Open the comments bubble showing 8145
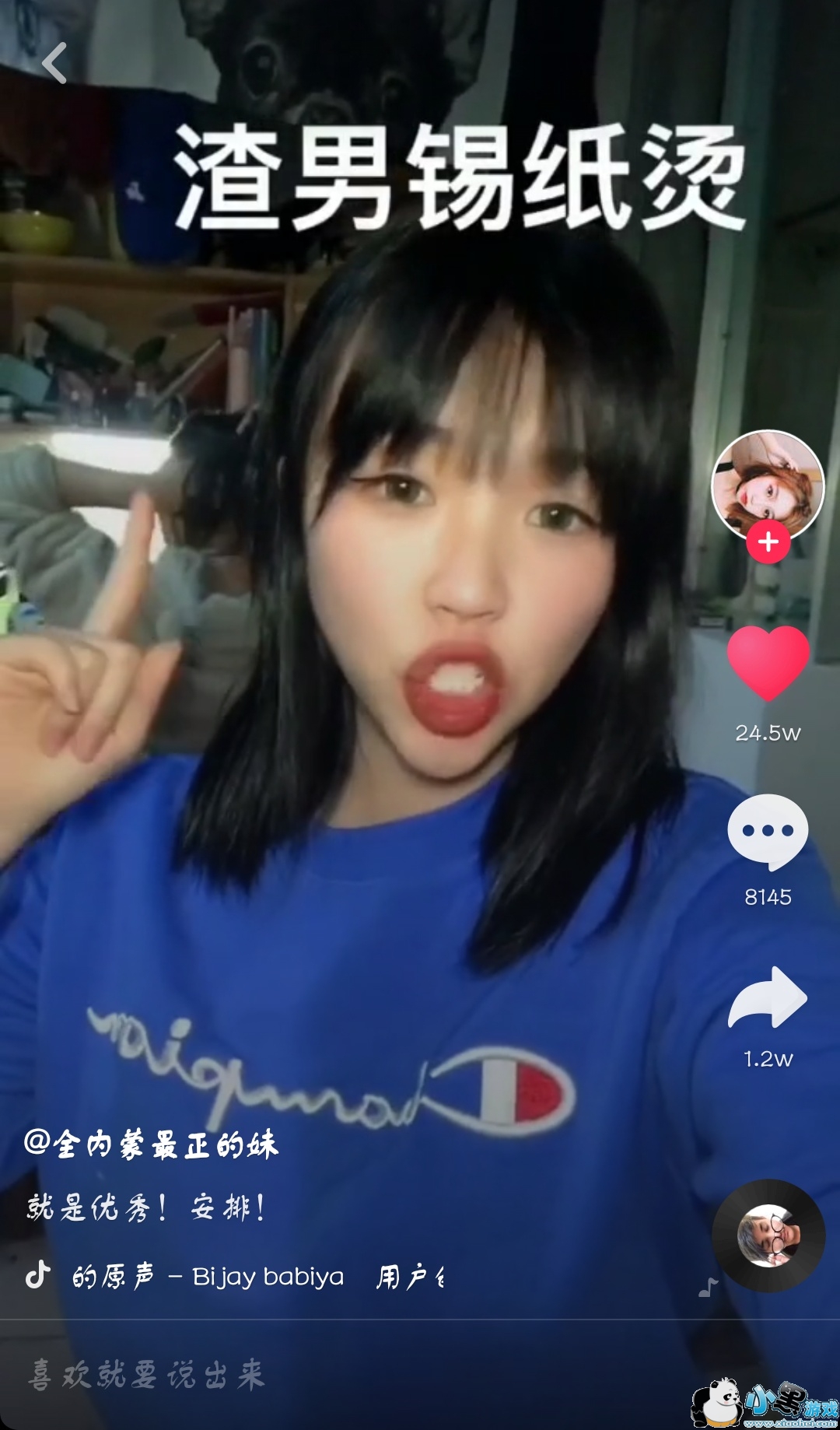Screen dimensions: 840x1430 click(x=768, y=831)
